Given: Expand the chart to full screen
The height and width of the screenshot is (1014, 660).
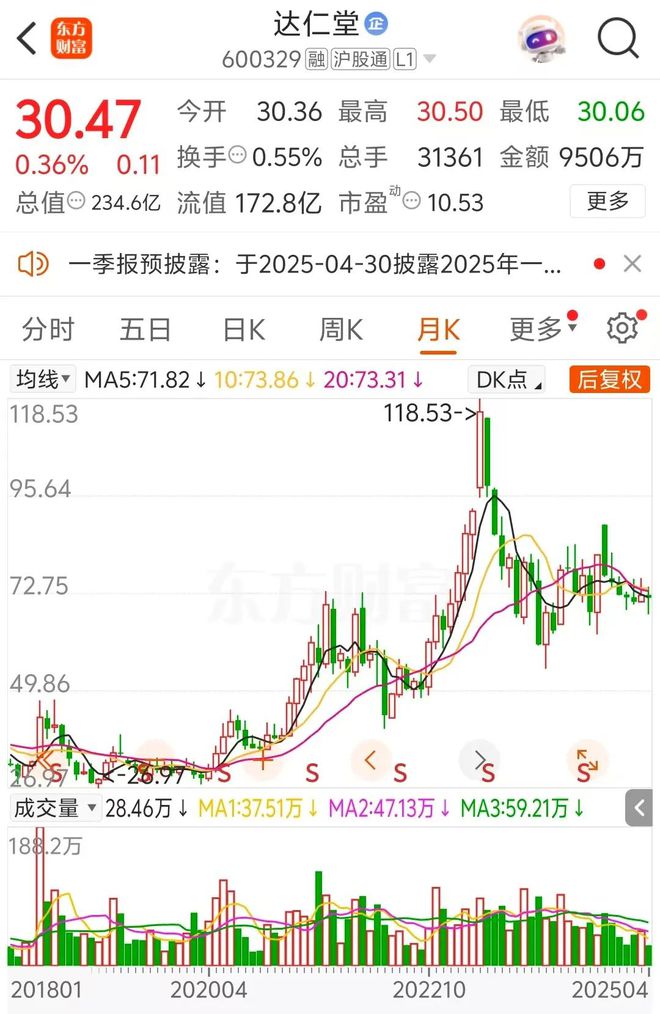Looking at the screenshot, I should 586,761.
